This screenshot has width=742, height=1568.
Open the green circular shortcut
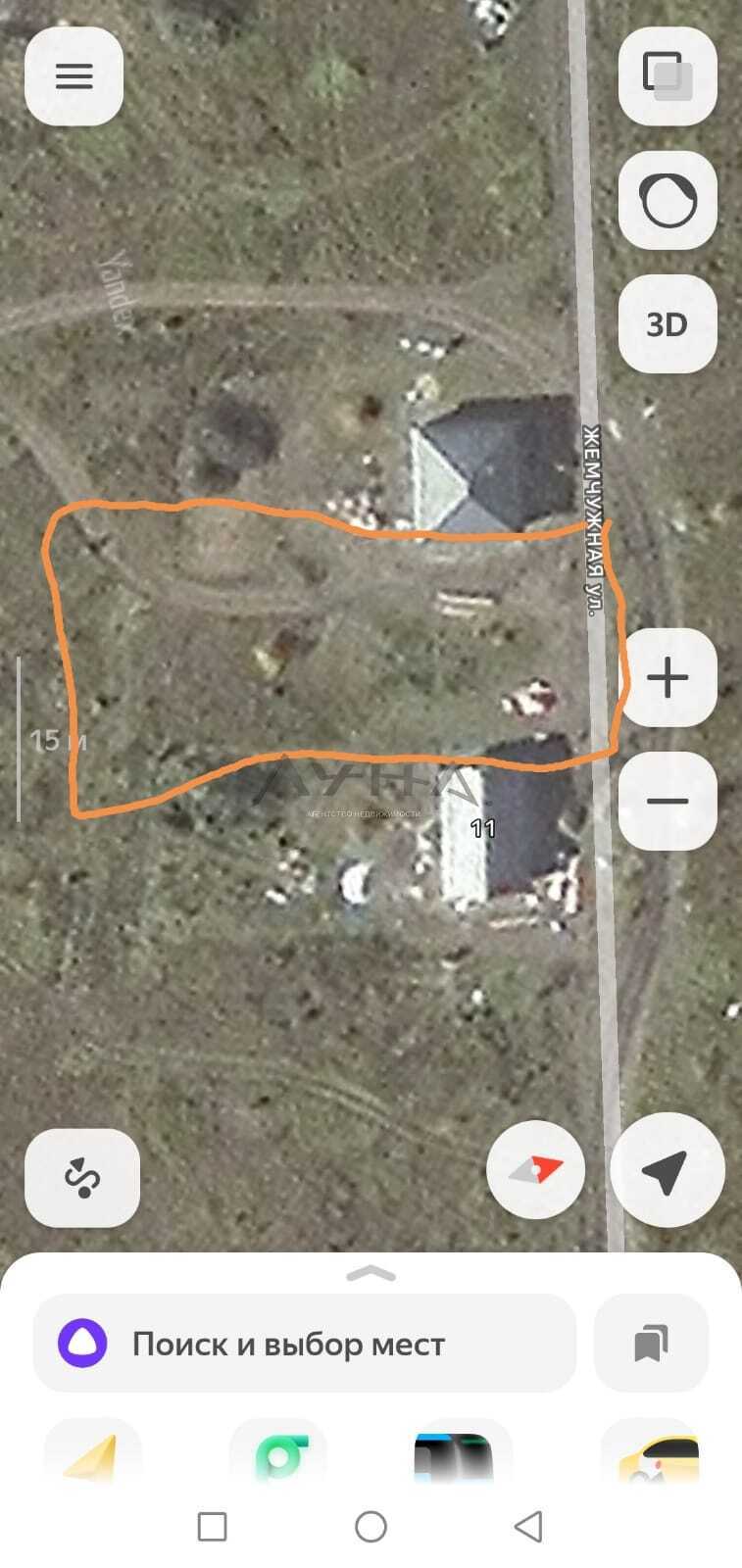tap(278, 1452)
